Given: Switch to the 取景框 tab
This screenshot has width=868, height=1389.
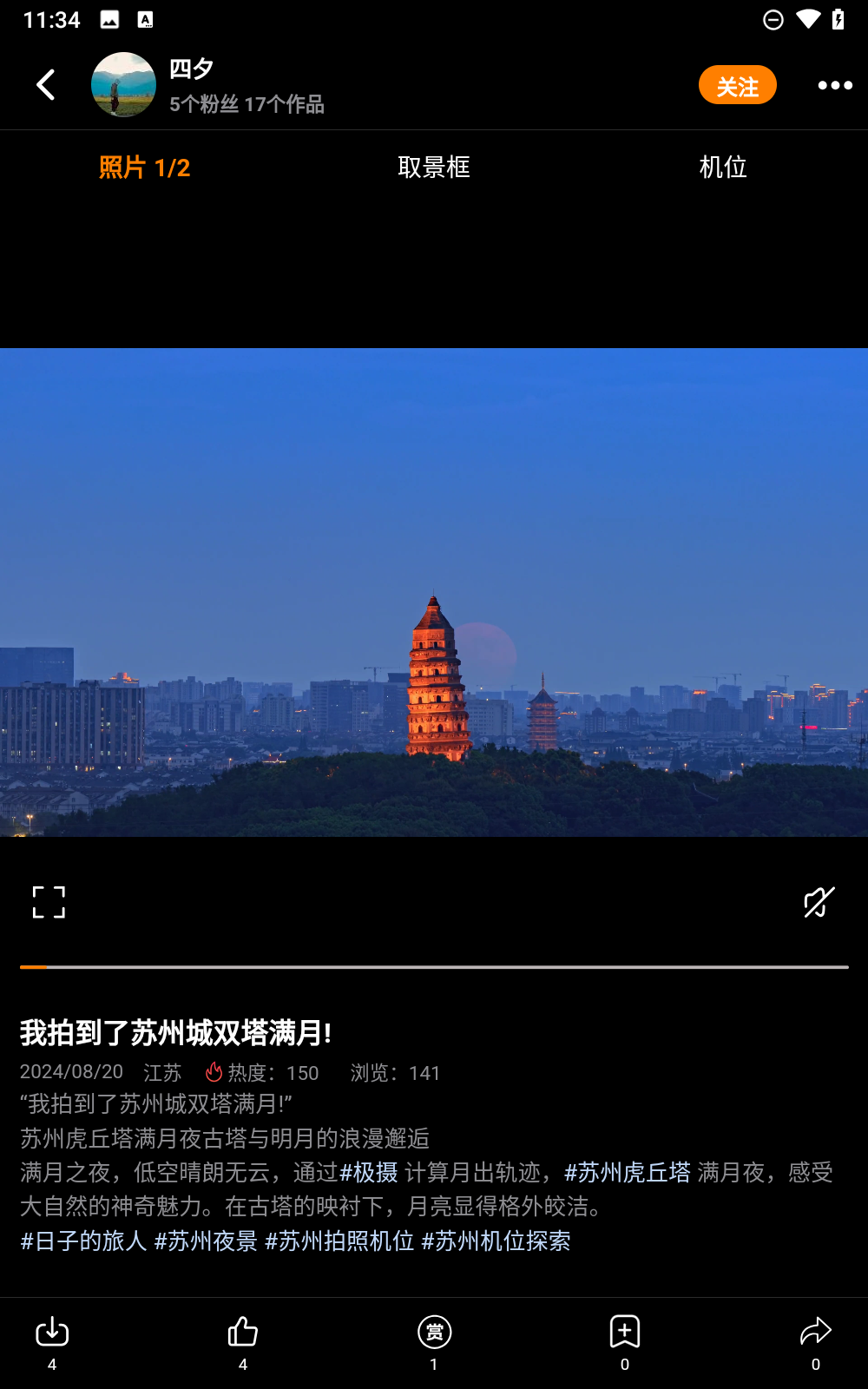Looking at the screenshot, I should (x=433, y=167).
